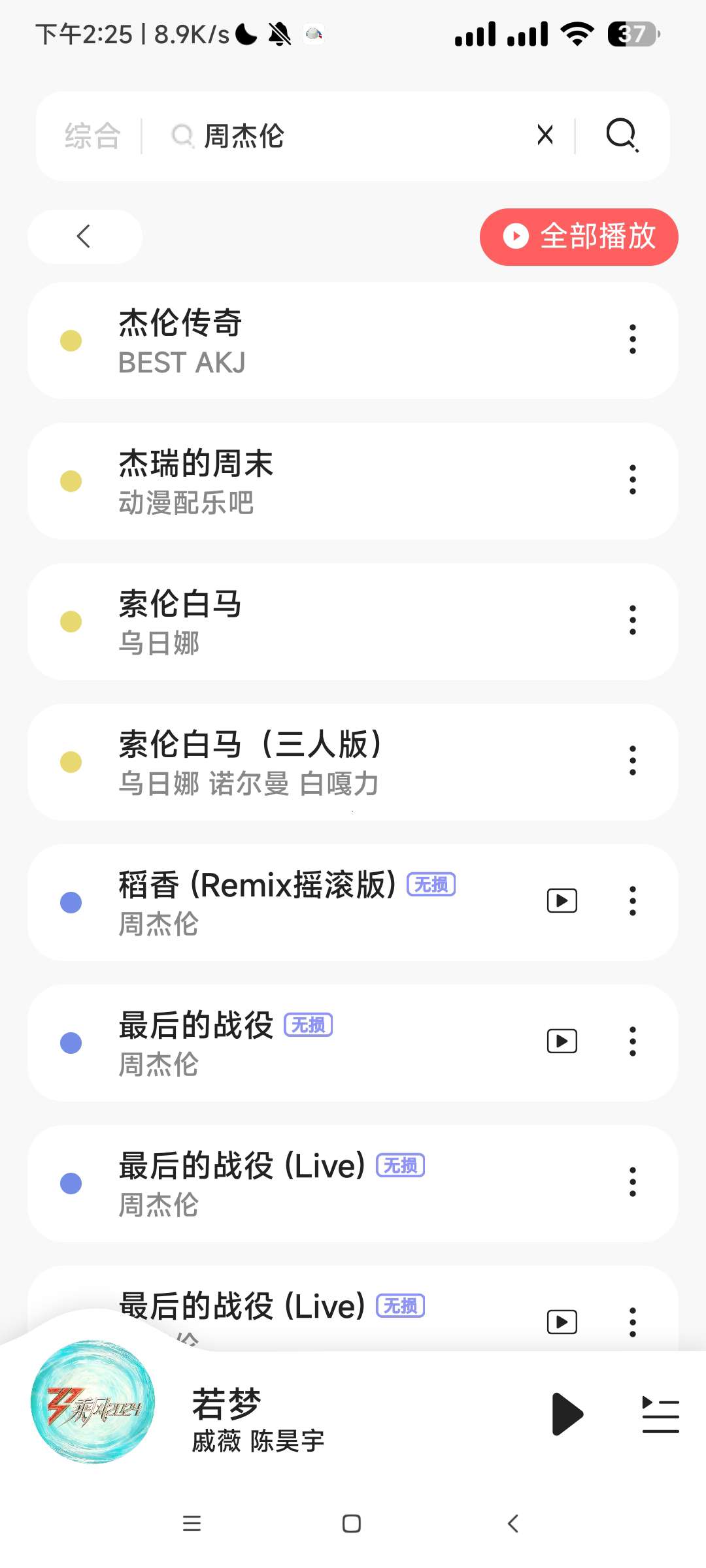Open more options for 索伦白马
Viewport: 706px width, 1568px height.
[x=631, y=621]
